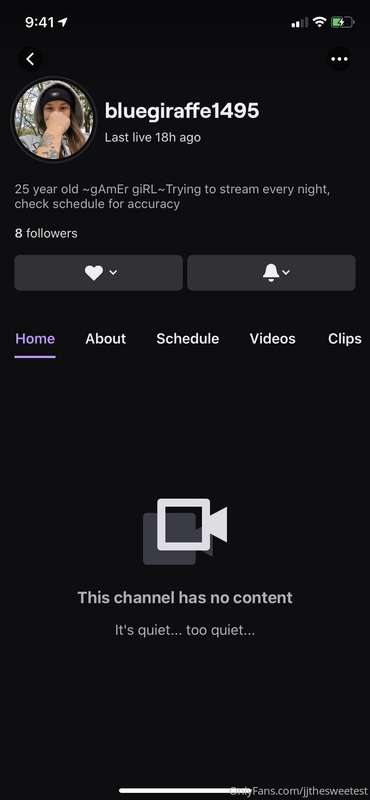Switch to the Videos tab

tap(273, 339)
